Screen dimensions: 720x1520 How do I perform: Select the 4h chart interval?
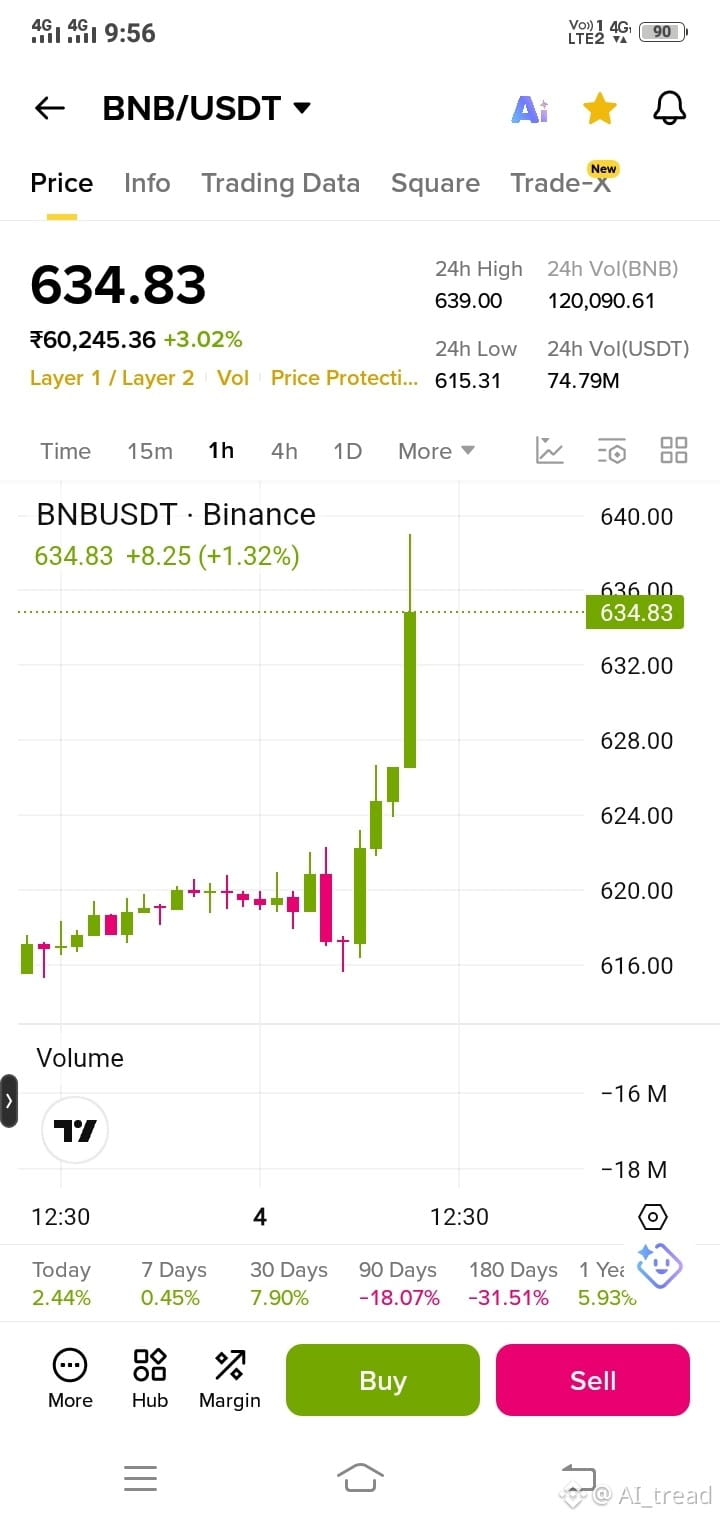284,451
